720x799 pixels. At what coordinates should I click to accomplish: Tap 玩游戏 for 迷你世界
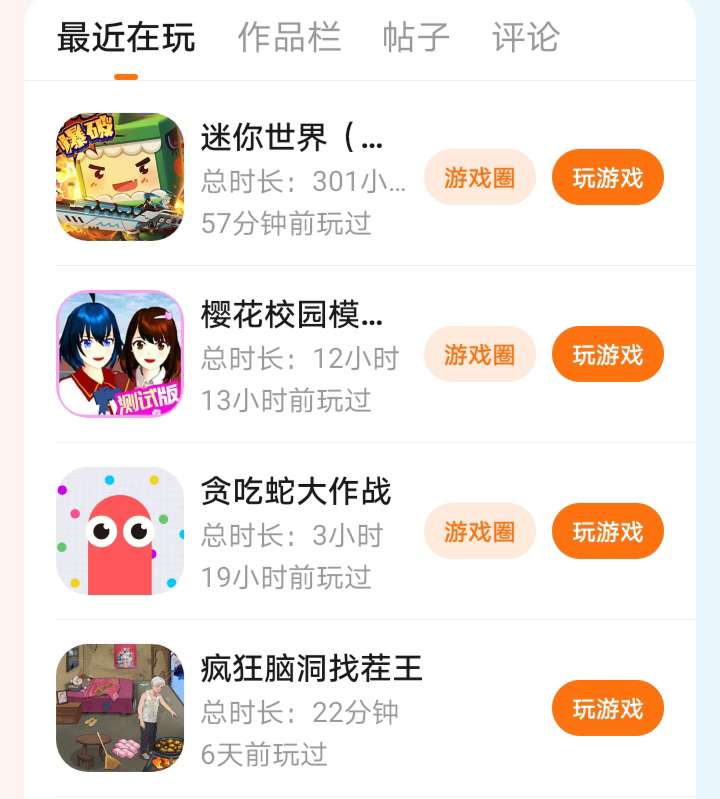[x=607, y=177]
